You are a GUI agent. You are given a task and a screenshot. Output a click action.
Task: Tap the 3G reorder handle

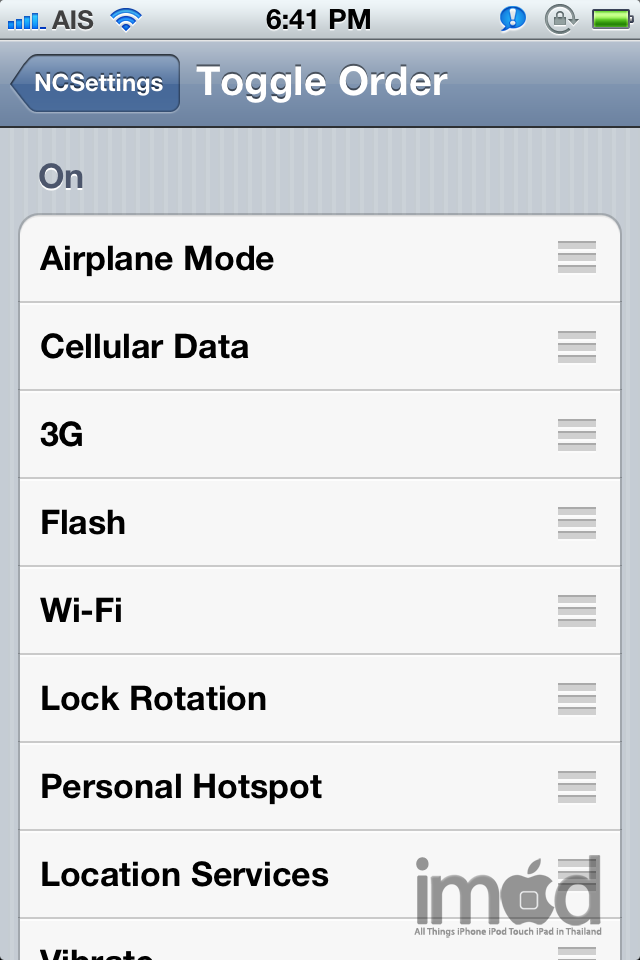pos(577,434)
